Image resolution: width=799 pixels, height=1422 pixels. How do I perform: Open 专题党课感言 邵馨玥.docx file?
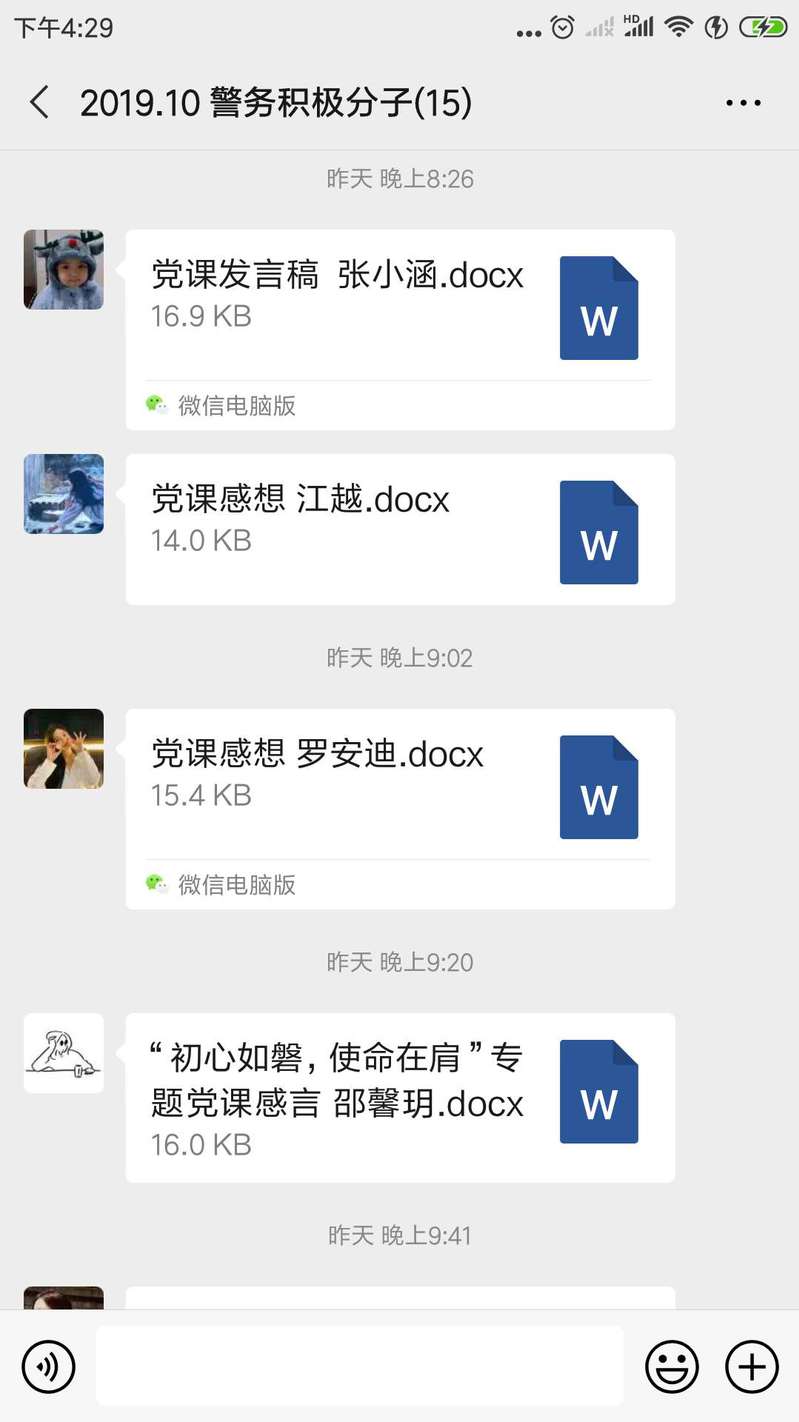(400, 1097)
